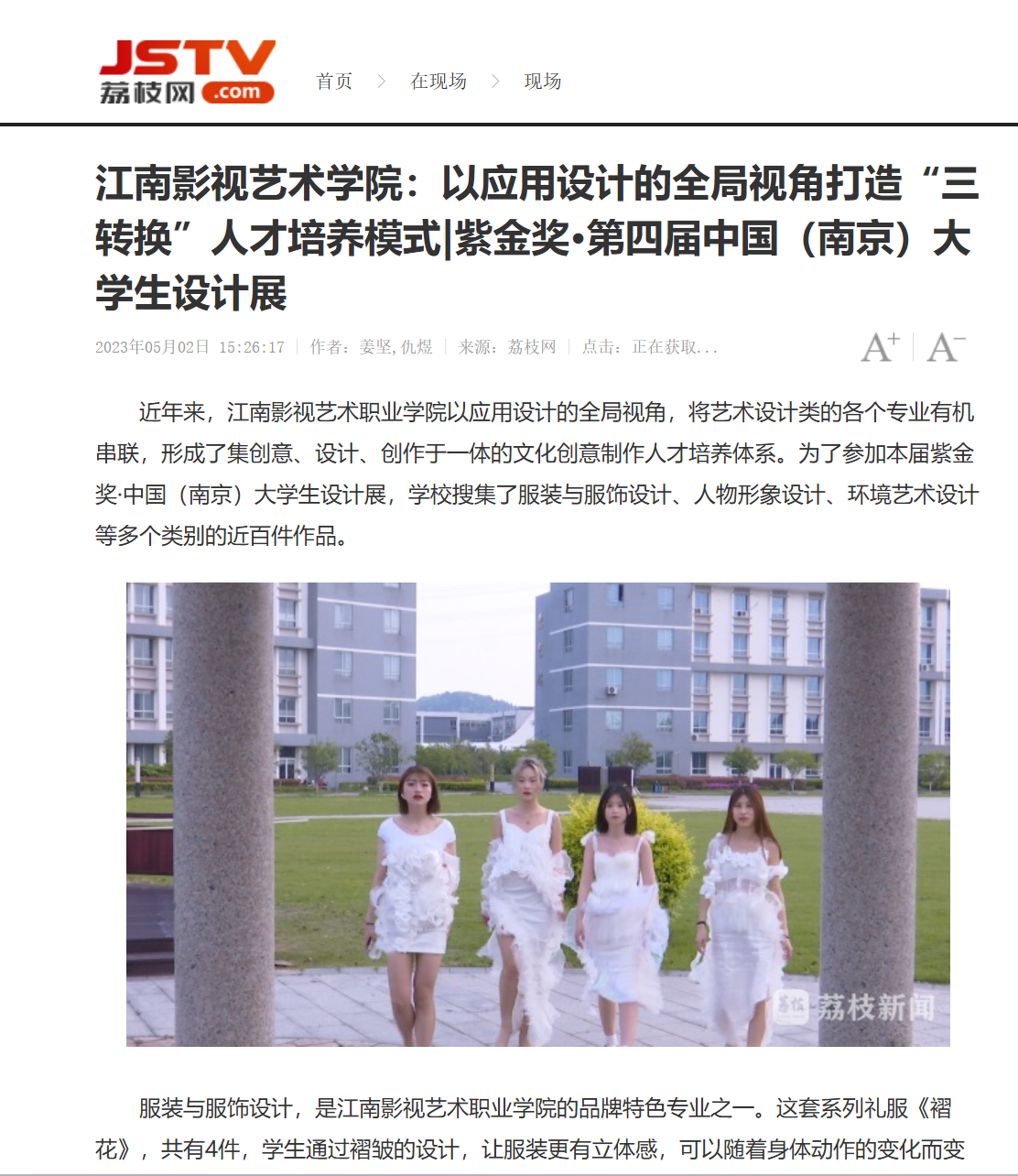Go to 首页 in the breadcrumb
The width and height of the screenshot is (1018, 1176).
pos(334,82)
